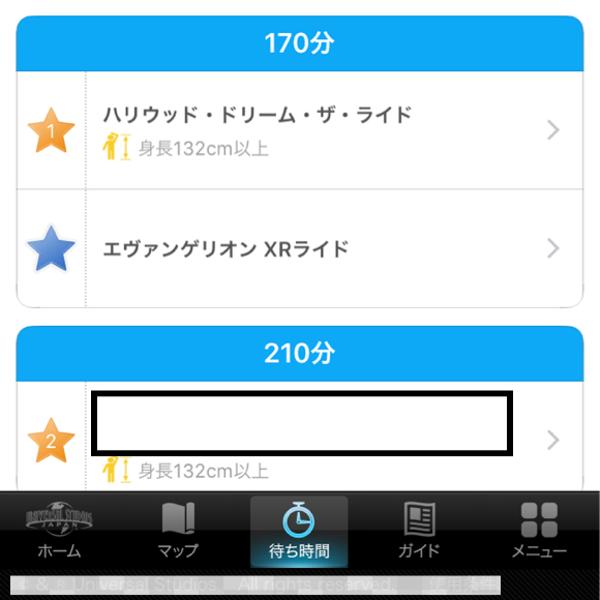
Task: Open the ガイド tab
Action: point(419,530)
